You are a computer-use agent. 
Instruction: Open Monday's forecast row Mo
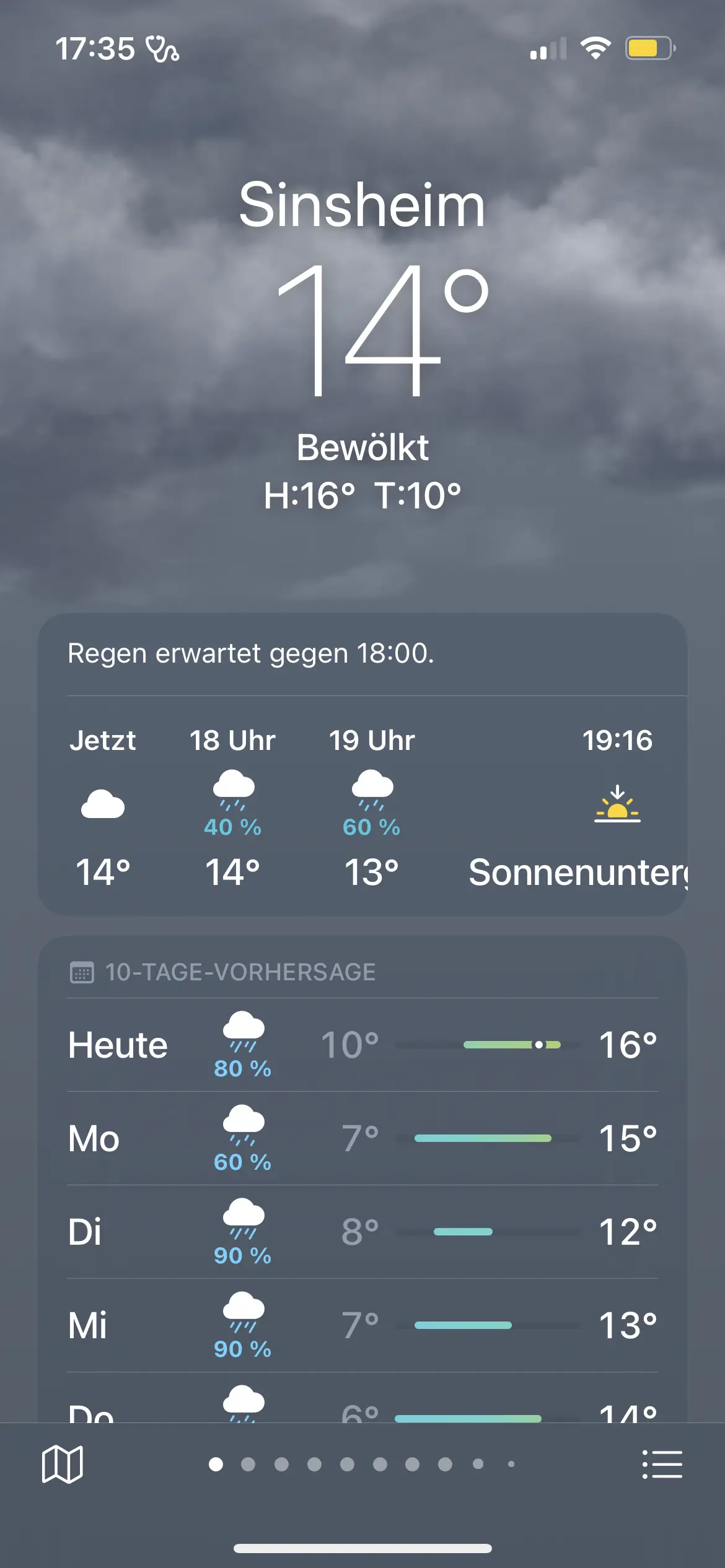[362, 1138]
